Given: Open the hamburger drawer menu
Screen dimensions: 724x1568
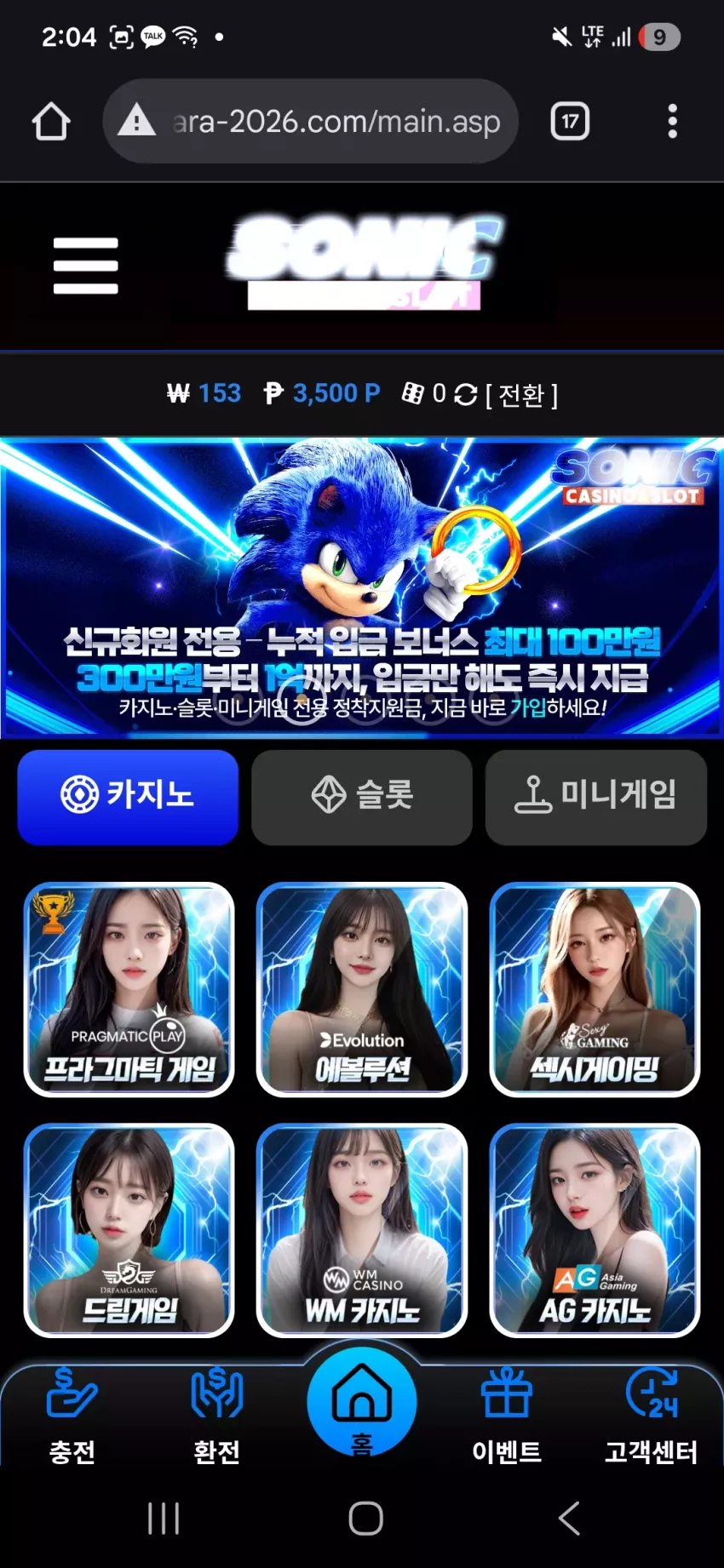Looking at the screenshot, I should (x=85, y=266).
